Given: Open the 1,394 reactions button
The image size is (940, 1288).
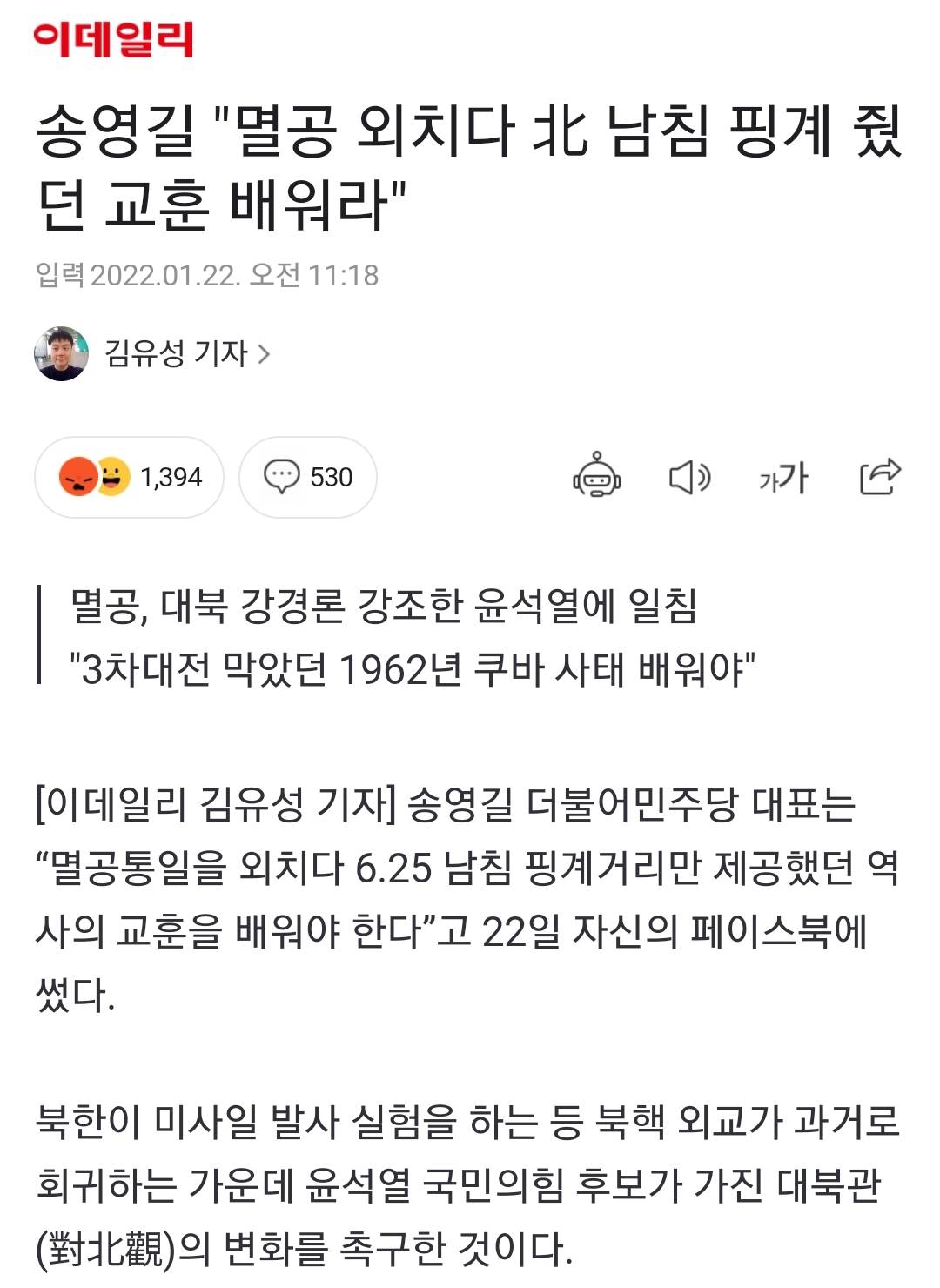Looking at the screenshot, I should (x=130, y=477).
